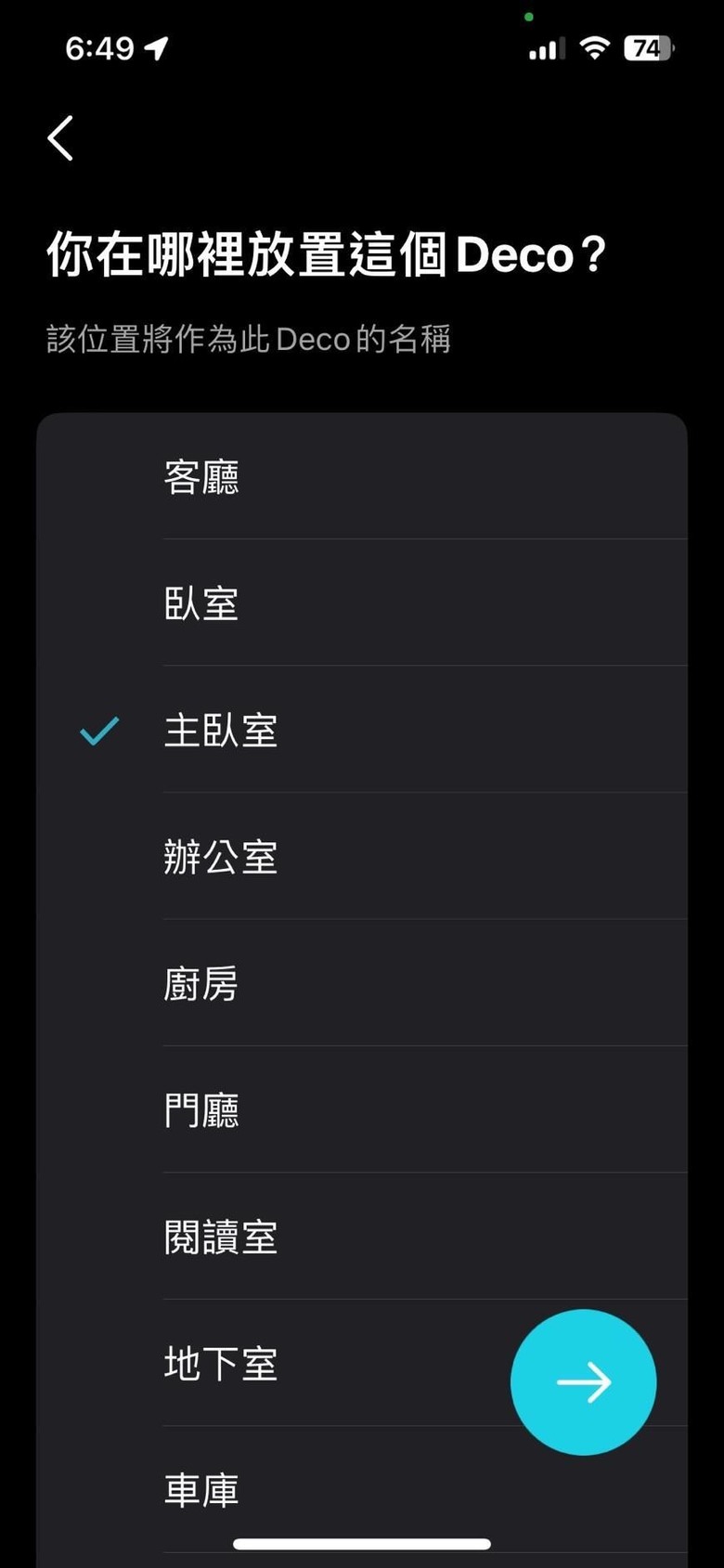Tap 車庫 at the bottom

[202, 1490]
